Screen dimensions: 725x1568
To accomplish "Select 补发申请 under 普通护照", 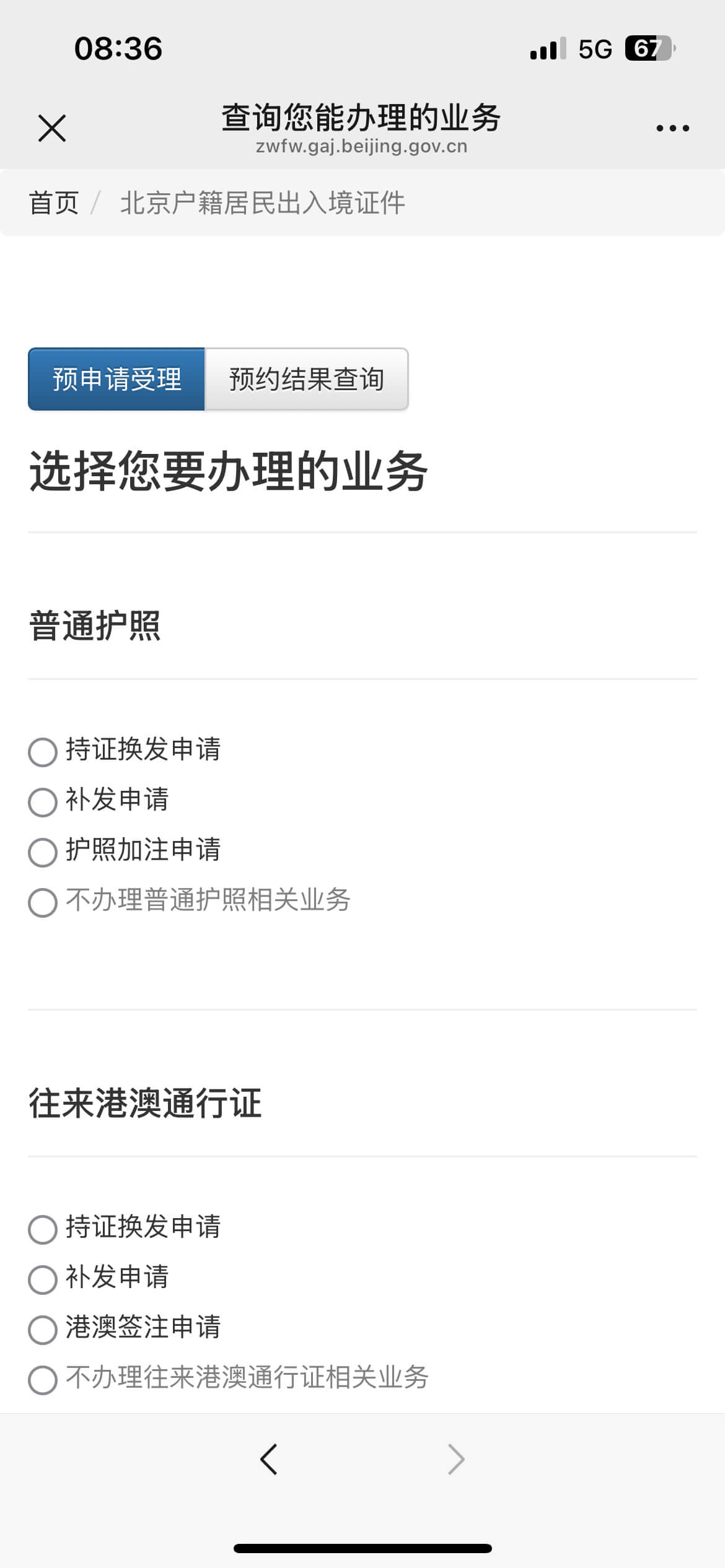I will point(43,802).
